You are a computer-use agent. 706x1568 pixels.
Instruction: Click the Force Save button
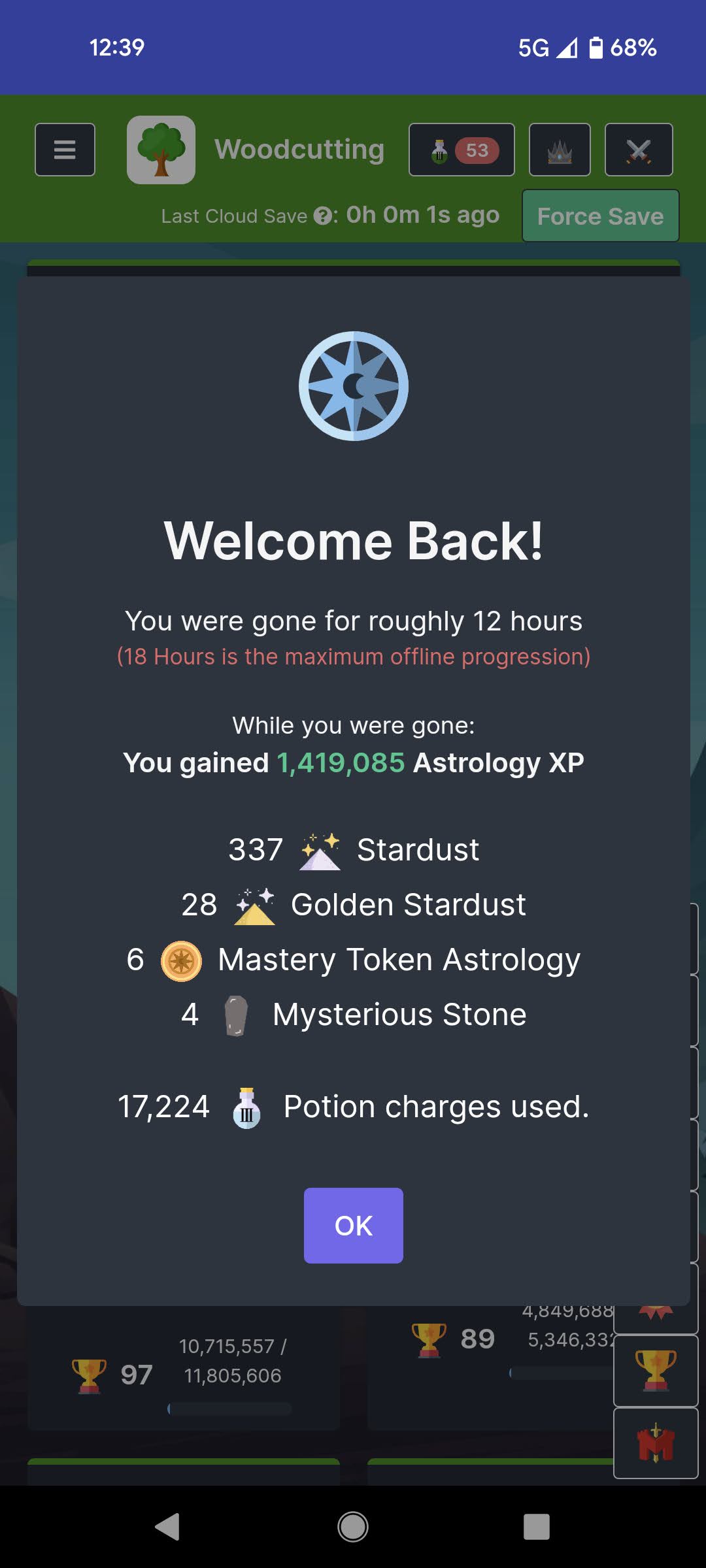[x=599, y=216]
